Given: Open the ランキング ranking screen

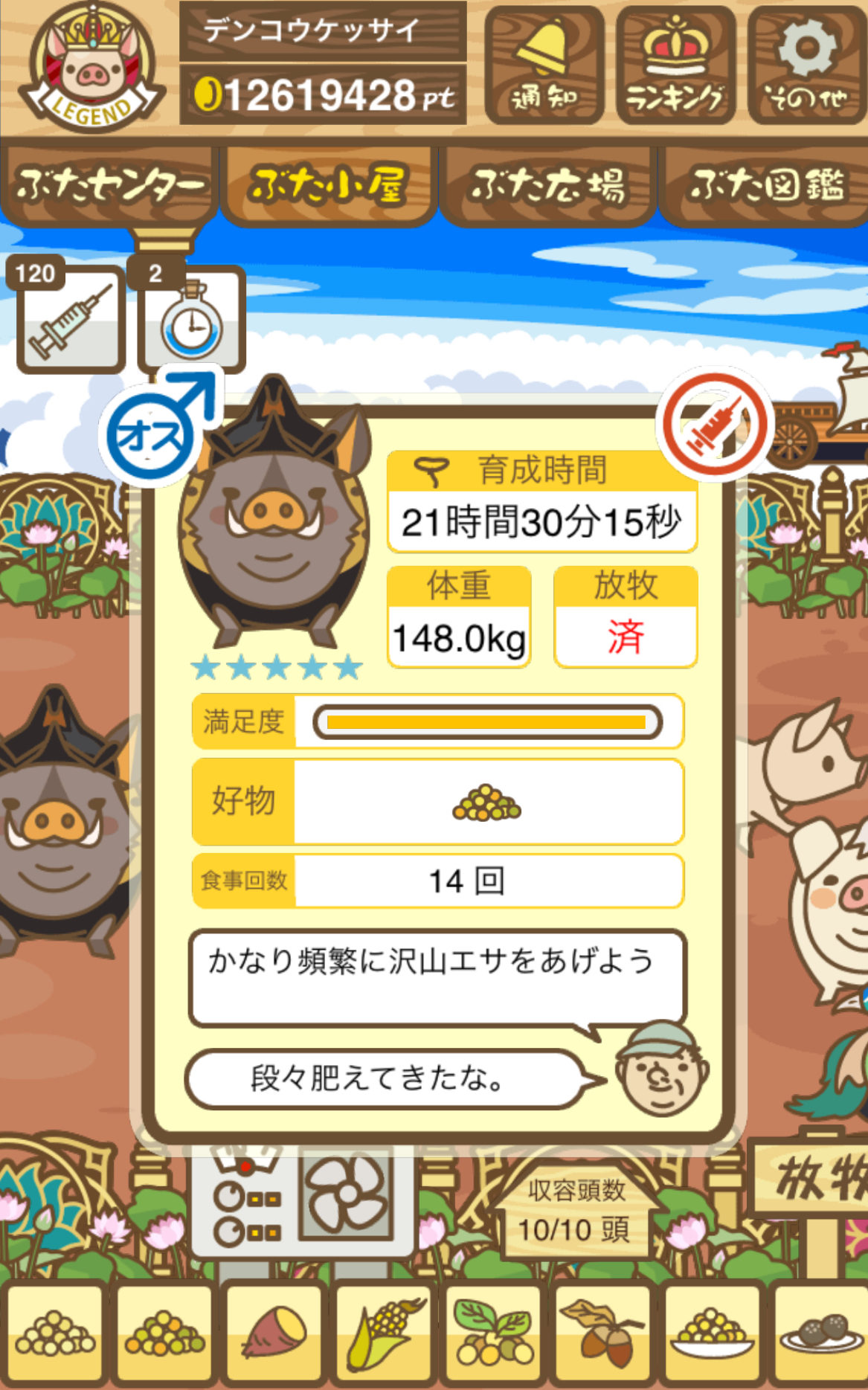Looking at the screenshot, I should [675, 65].
